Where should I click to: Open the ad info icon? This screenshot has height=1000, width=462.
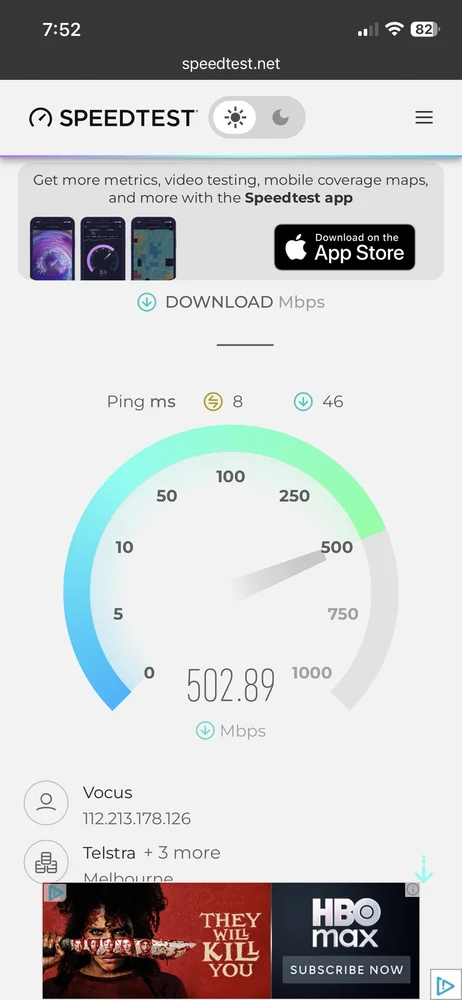pos(413,889)
